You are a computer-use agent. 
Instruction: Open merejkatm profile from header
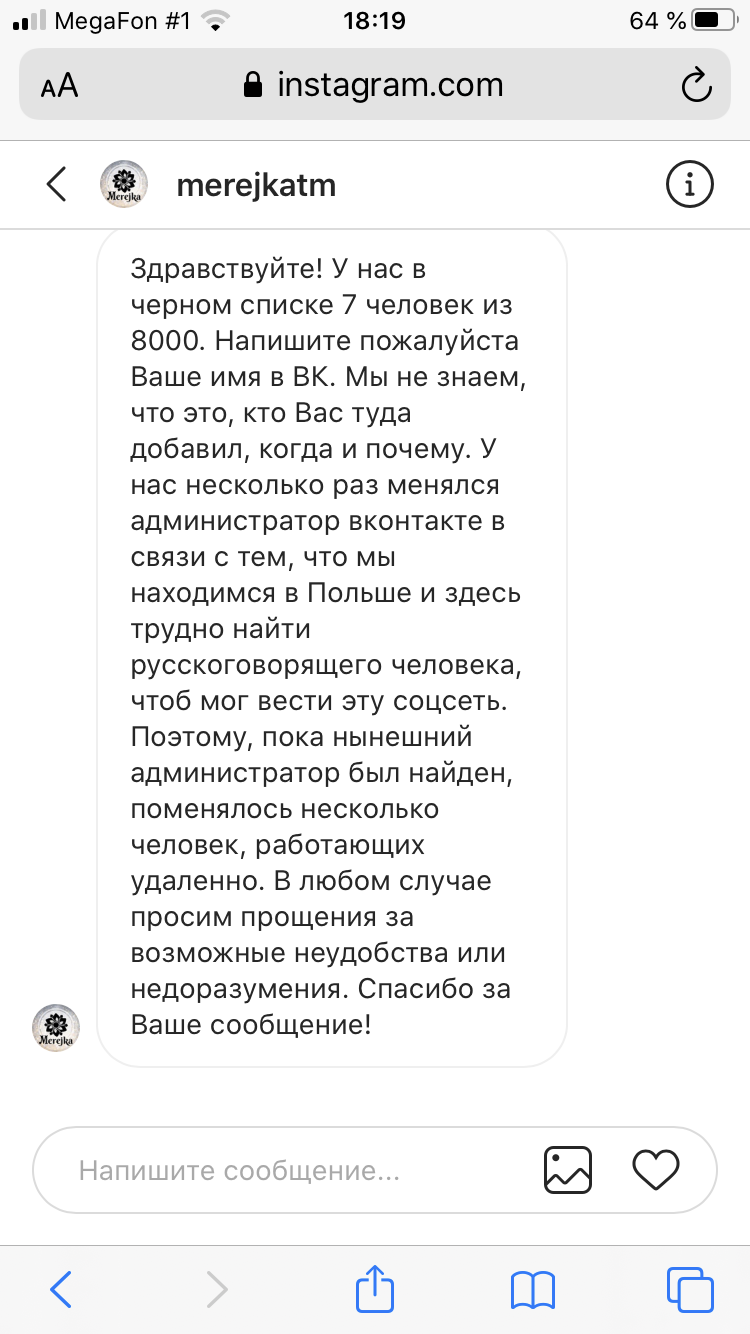(x=255, y=185)
